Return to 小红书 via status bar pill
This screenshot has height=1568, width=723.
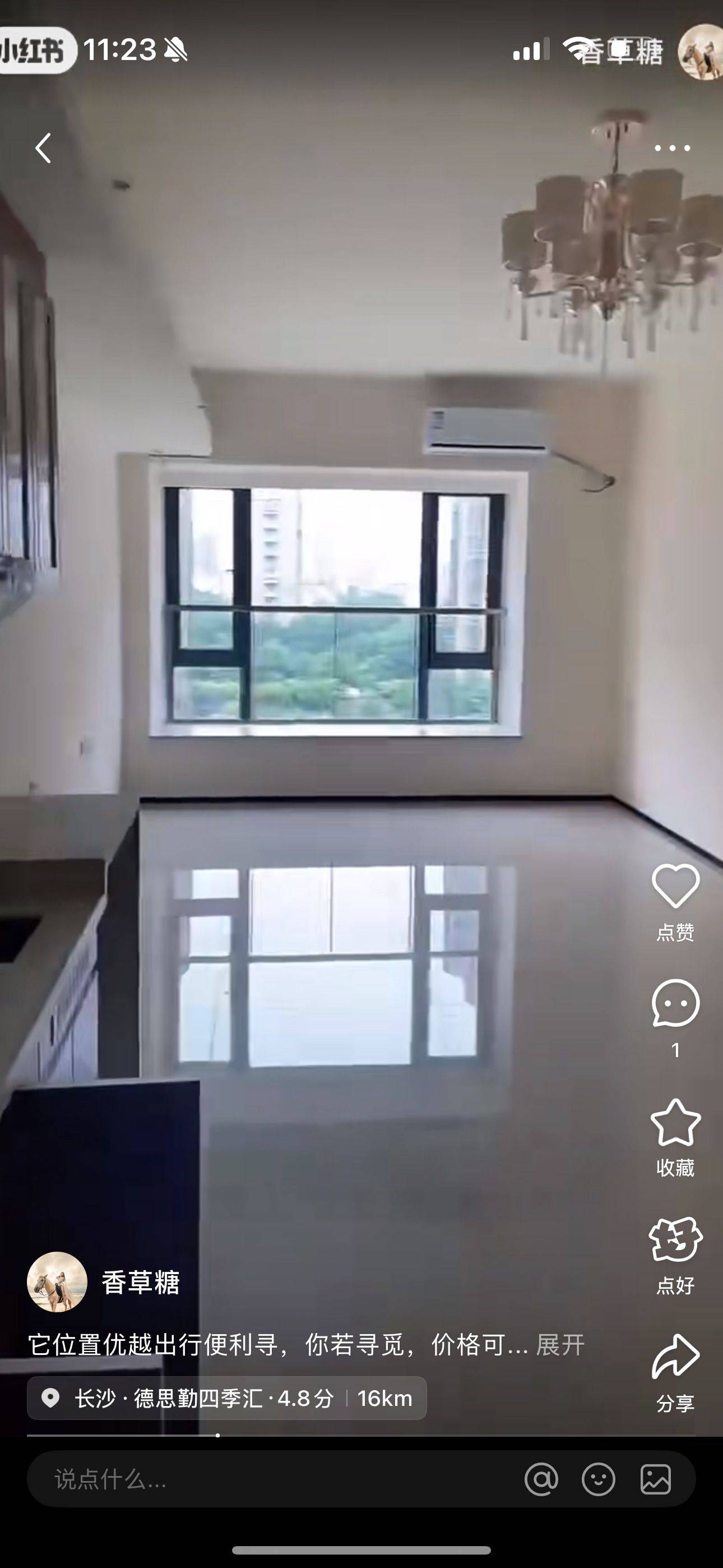tap(35, 50)
